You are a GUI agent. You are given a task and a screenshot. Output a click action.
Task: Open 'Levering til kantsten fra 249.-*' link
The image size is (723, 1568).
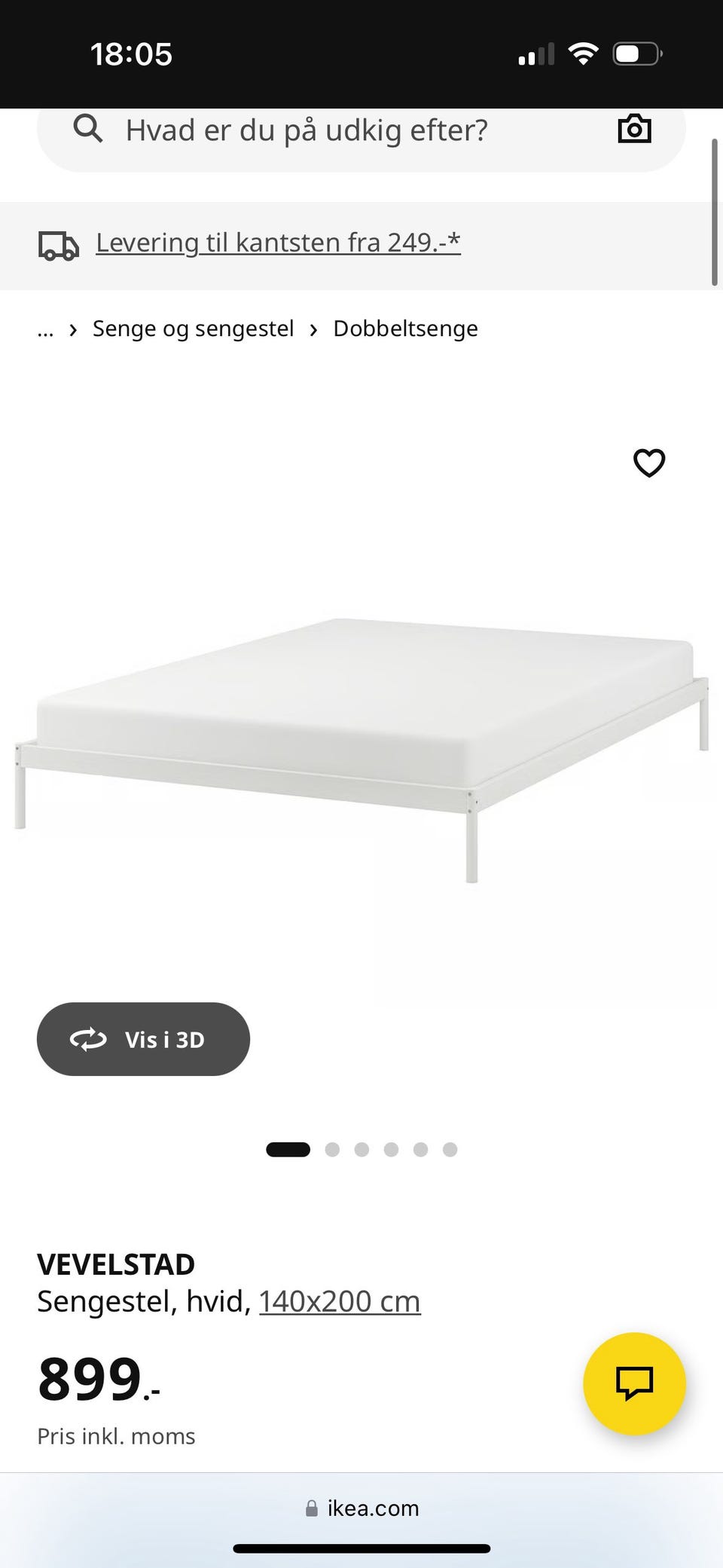(278, 243)
